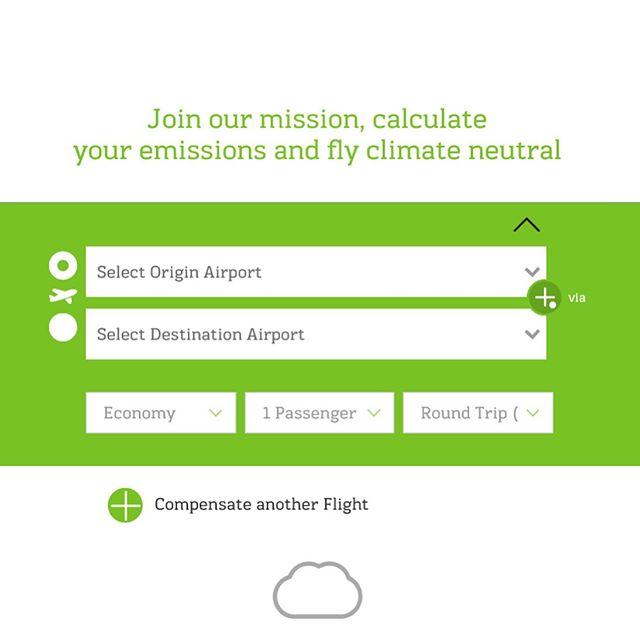Image resolution: width=640 pixels, height=640 pixels.
Task: Change the 1 Passenger count
Action: [320, 413]
